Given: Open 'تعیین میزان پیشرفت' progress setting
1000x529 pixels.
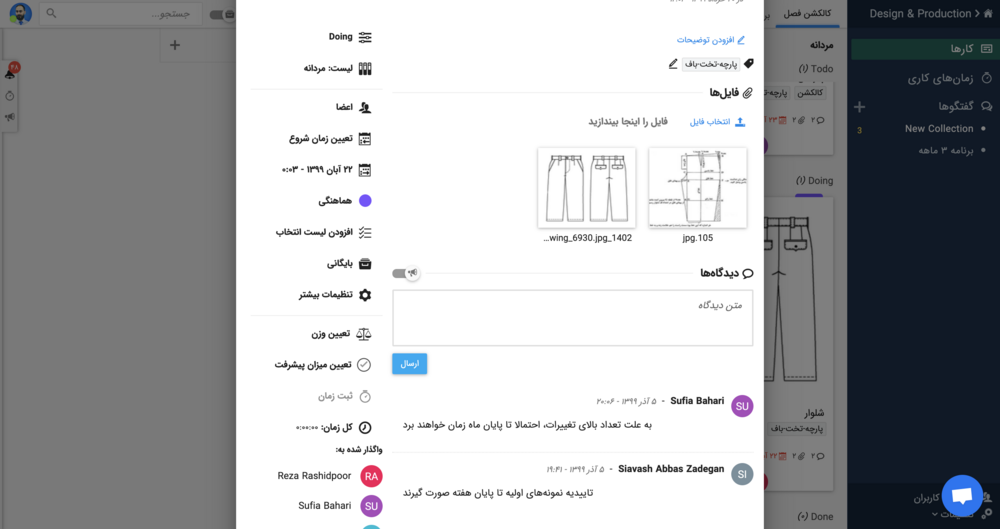Looking at the screenshot, I should [x=321, y=365].
